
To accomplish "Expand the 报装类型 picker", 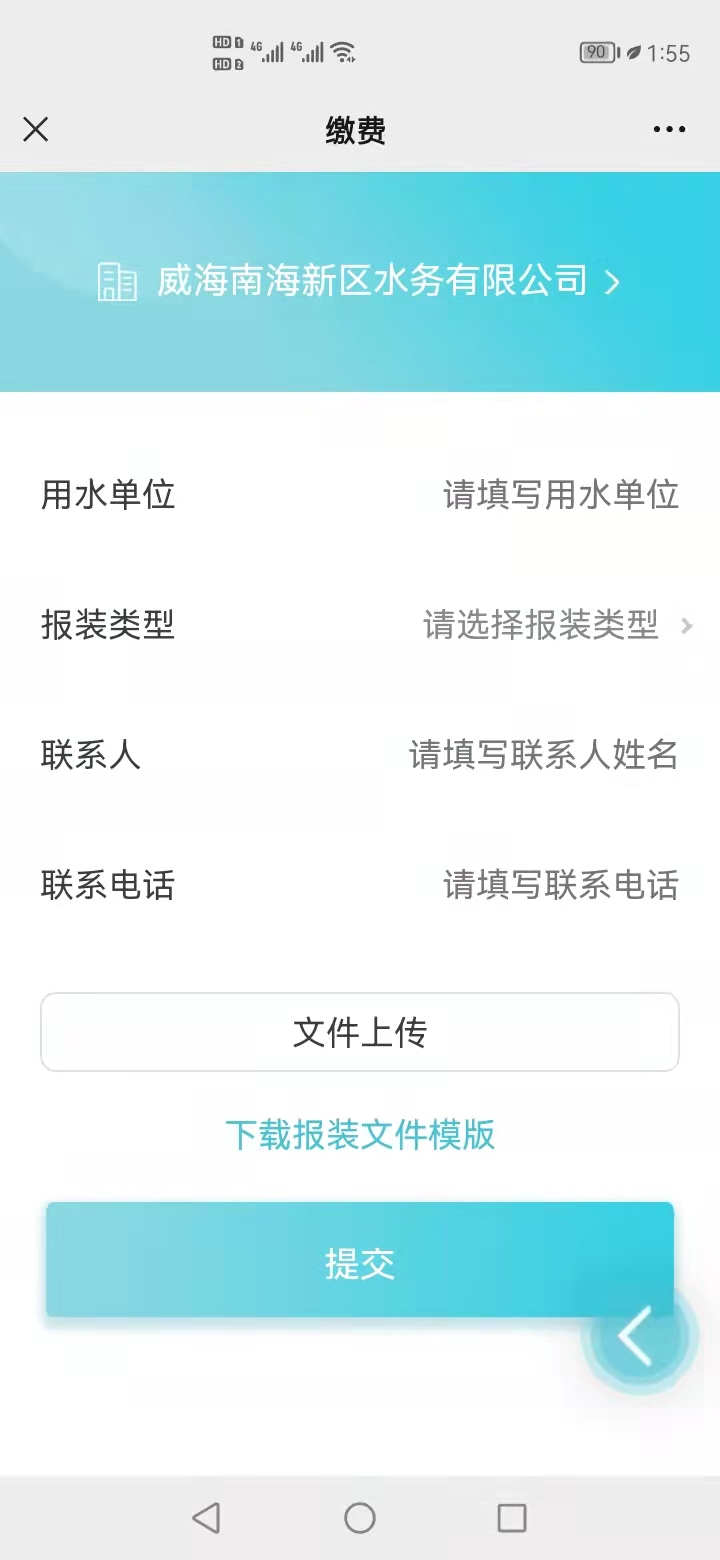I will (556, 625).
